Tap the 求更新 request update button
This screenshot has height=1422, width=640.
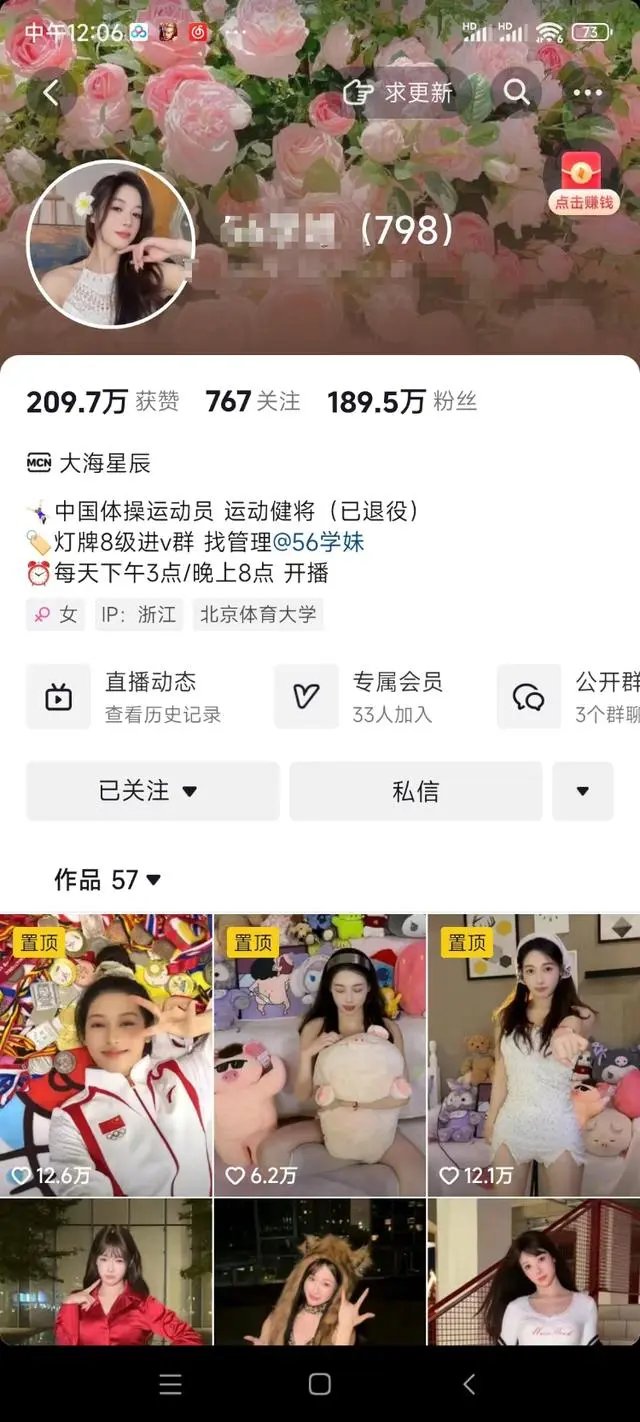pyautogui.click(x=399, y=93)
